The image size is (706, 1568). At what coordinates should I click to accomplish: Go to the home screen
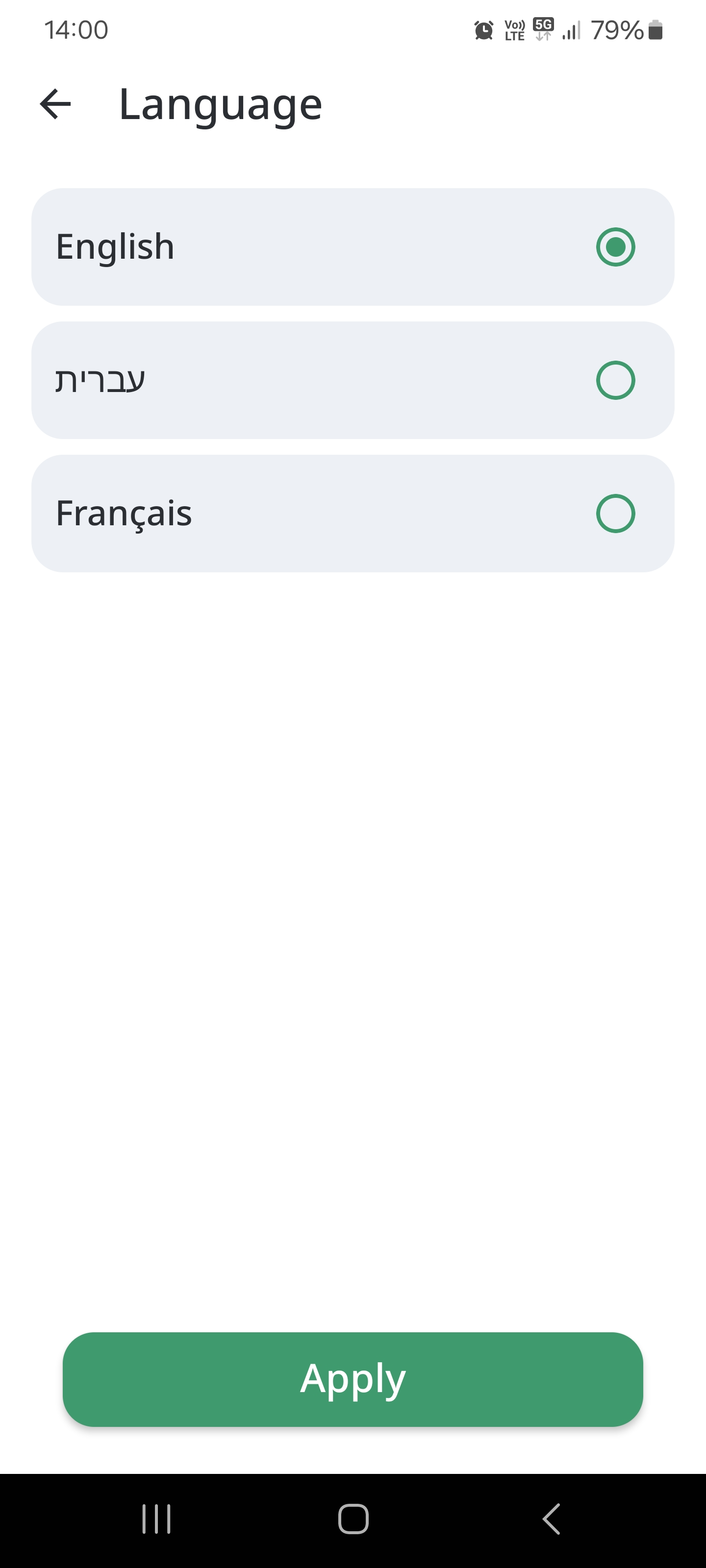[x=353, y=1519]
